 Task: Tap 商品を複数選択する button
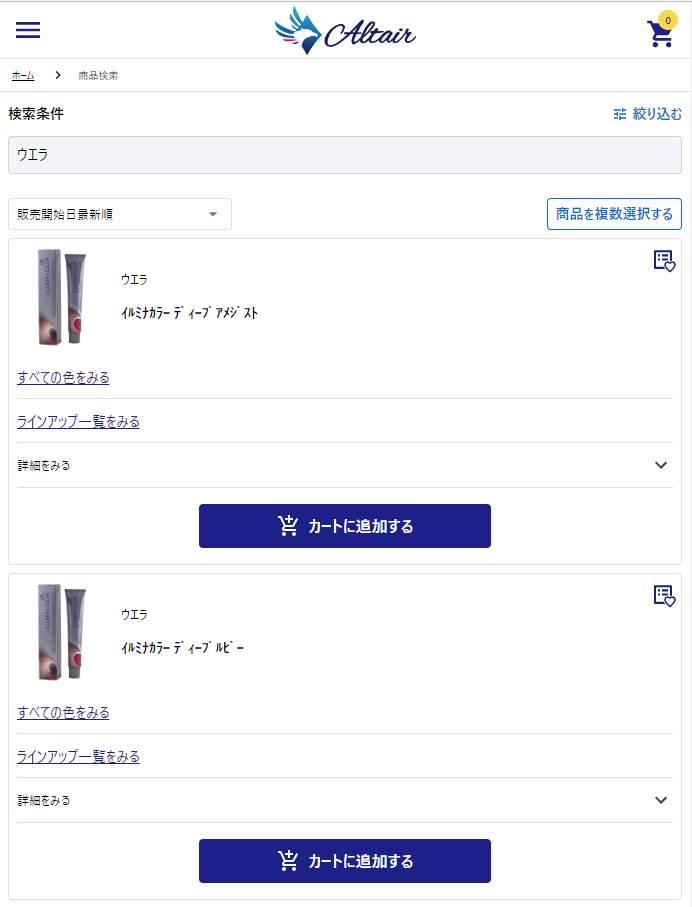(x=614, y=214)
